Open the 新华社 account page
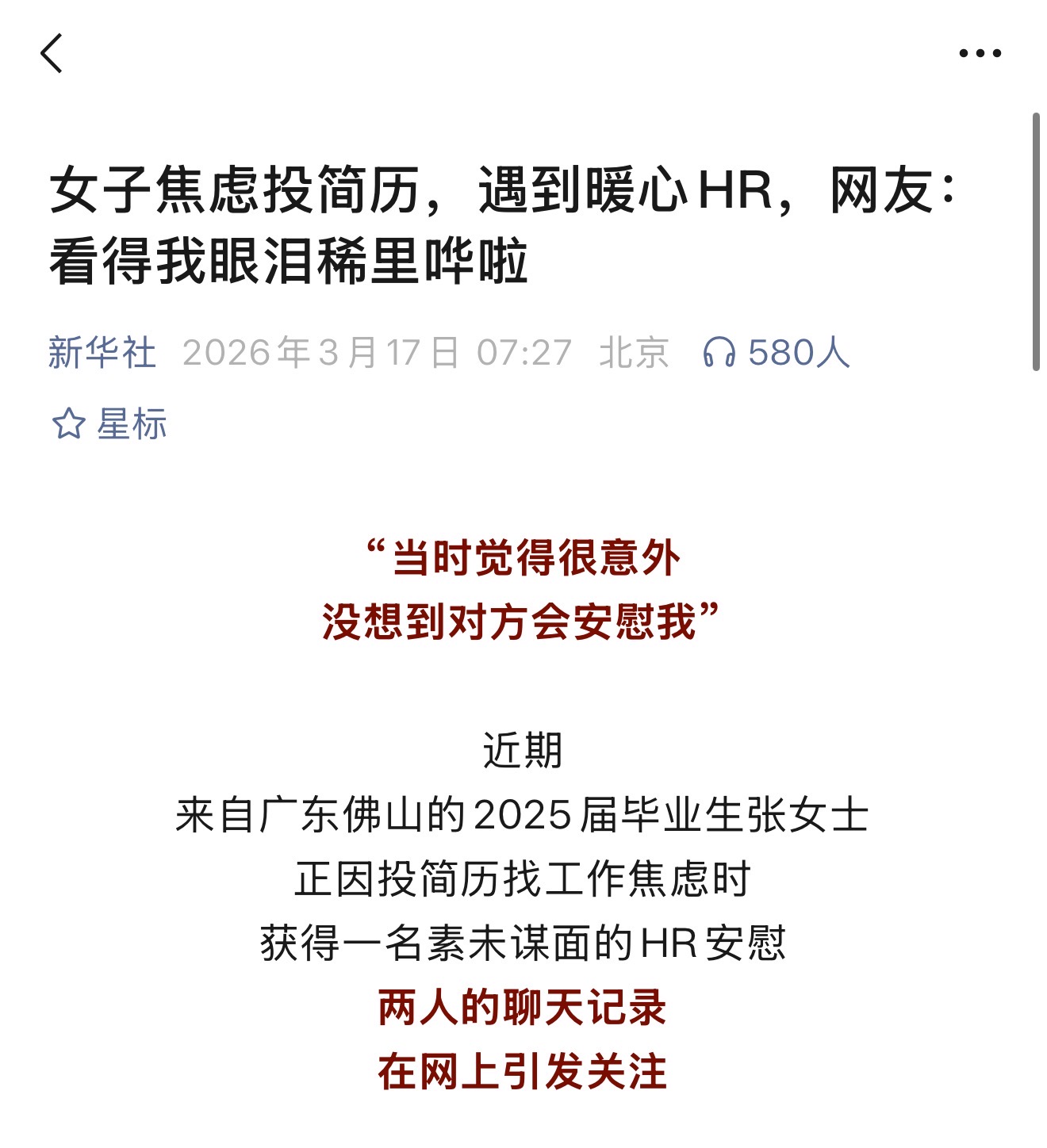This screenshot has height=1148, width=1047. pyautogui.click(x=102, y=353)
